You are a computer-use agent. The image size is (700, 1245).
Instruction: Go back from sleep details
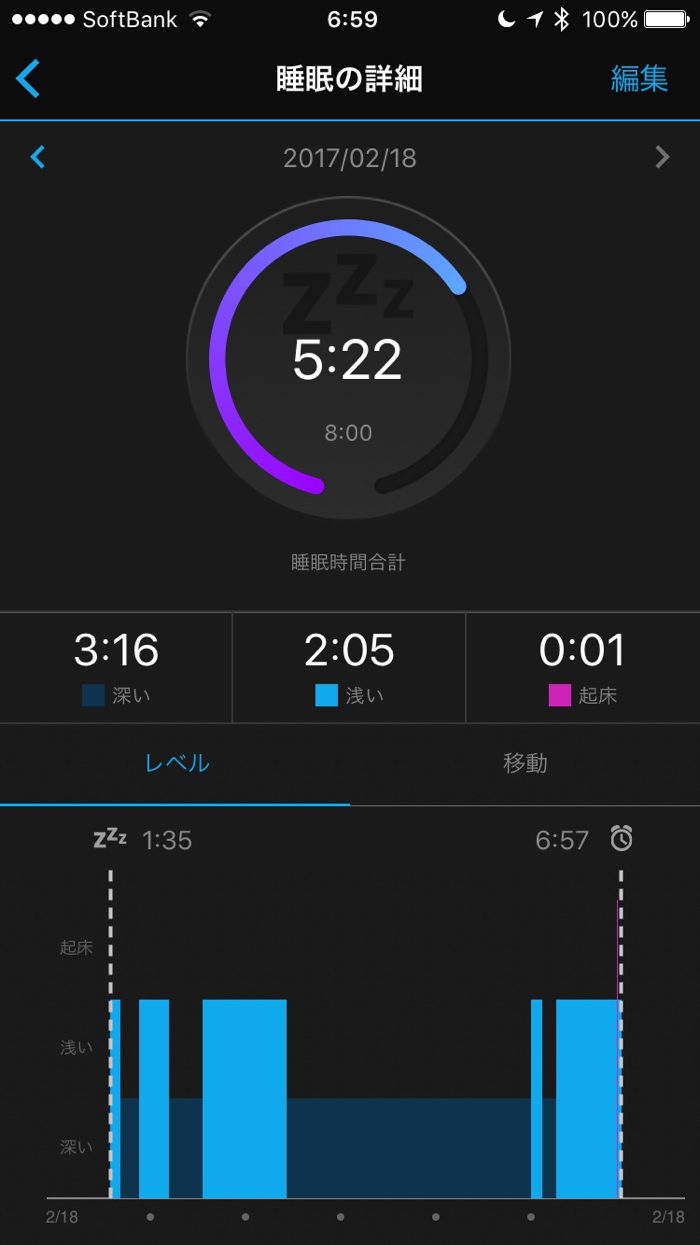28,79
